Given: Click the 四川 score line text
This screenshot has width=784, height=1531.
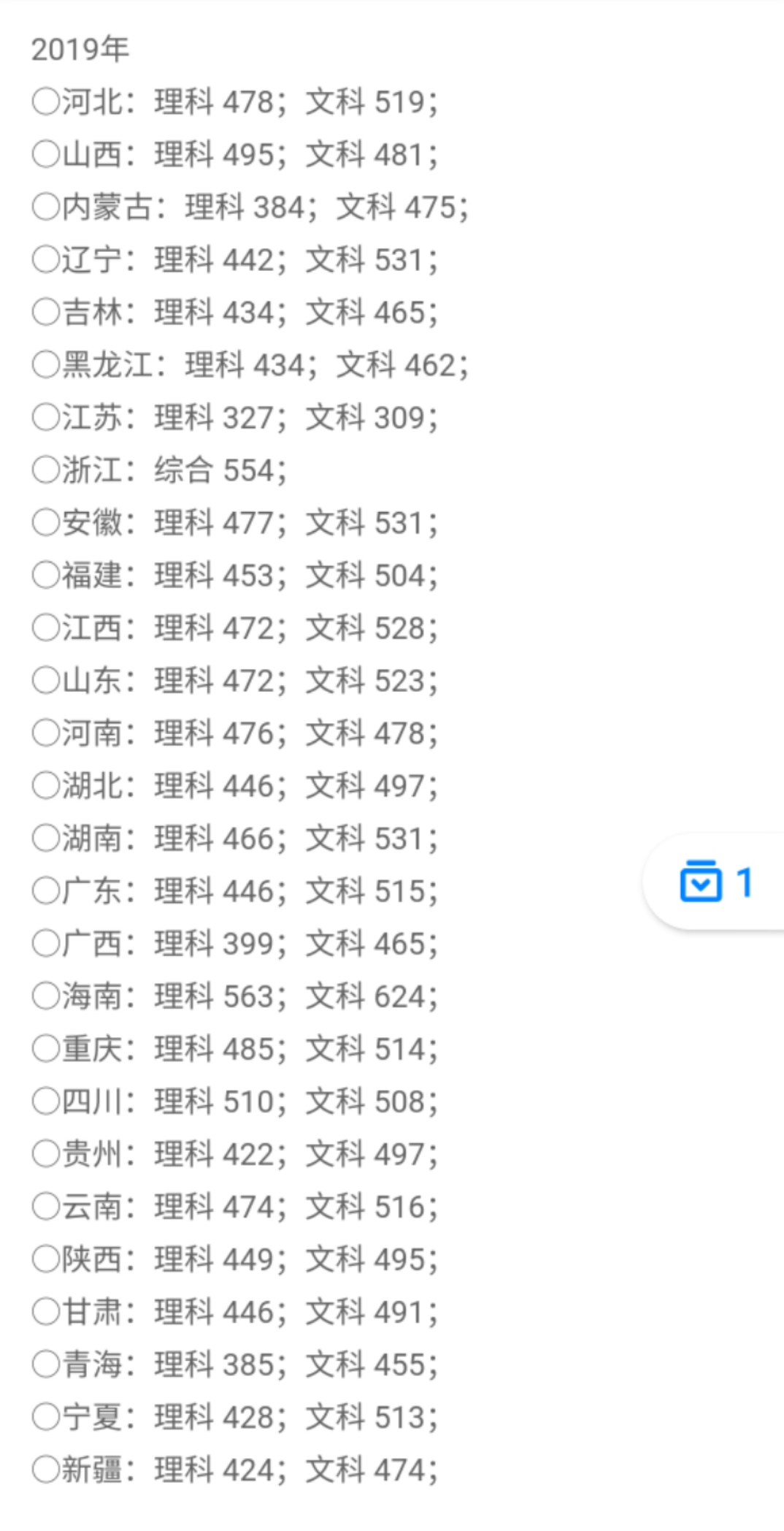Looking at the screenshot, I should 234,1102.
